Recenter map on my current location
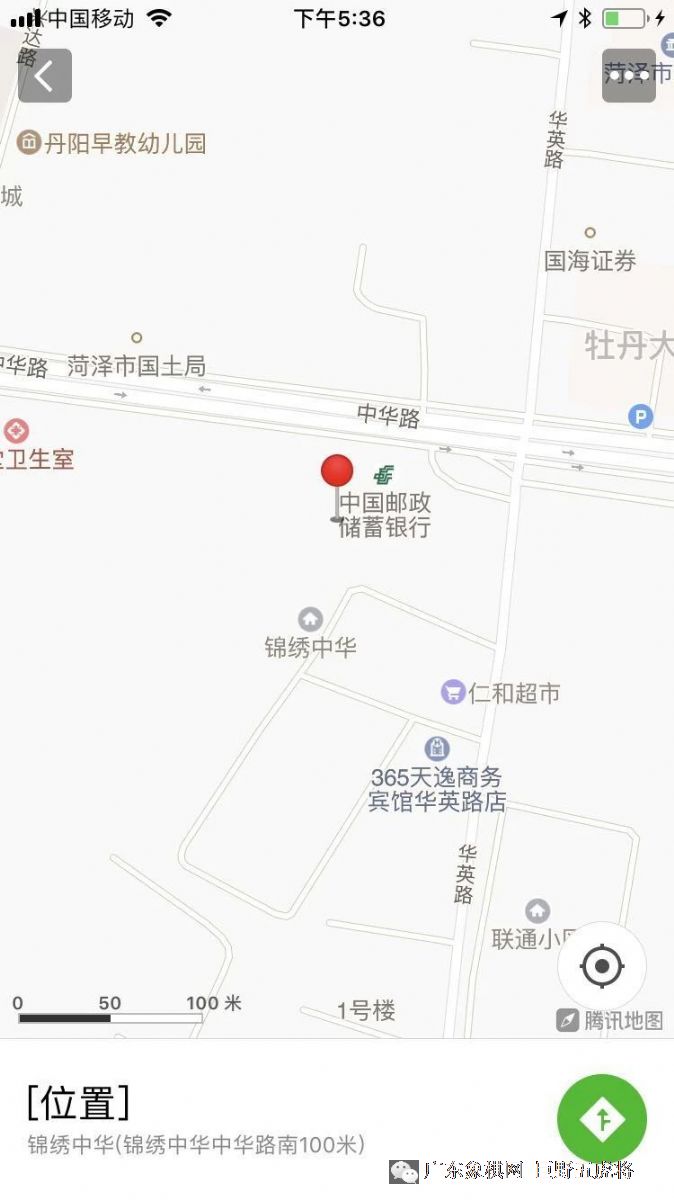 coord(602,966)
